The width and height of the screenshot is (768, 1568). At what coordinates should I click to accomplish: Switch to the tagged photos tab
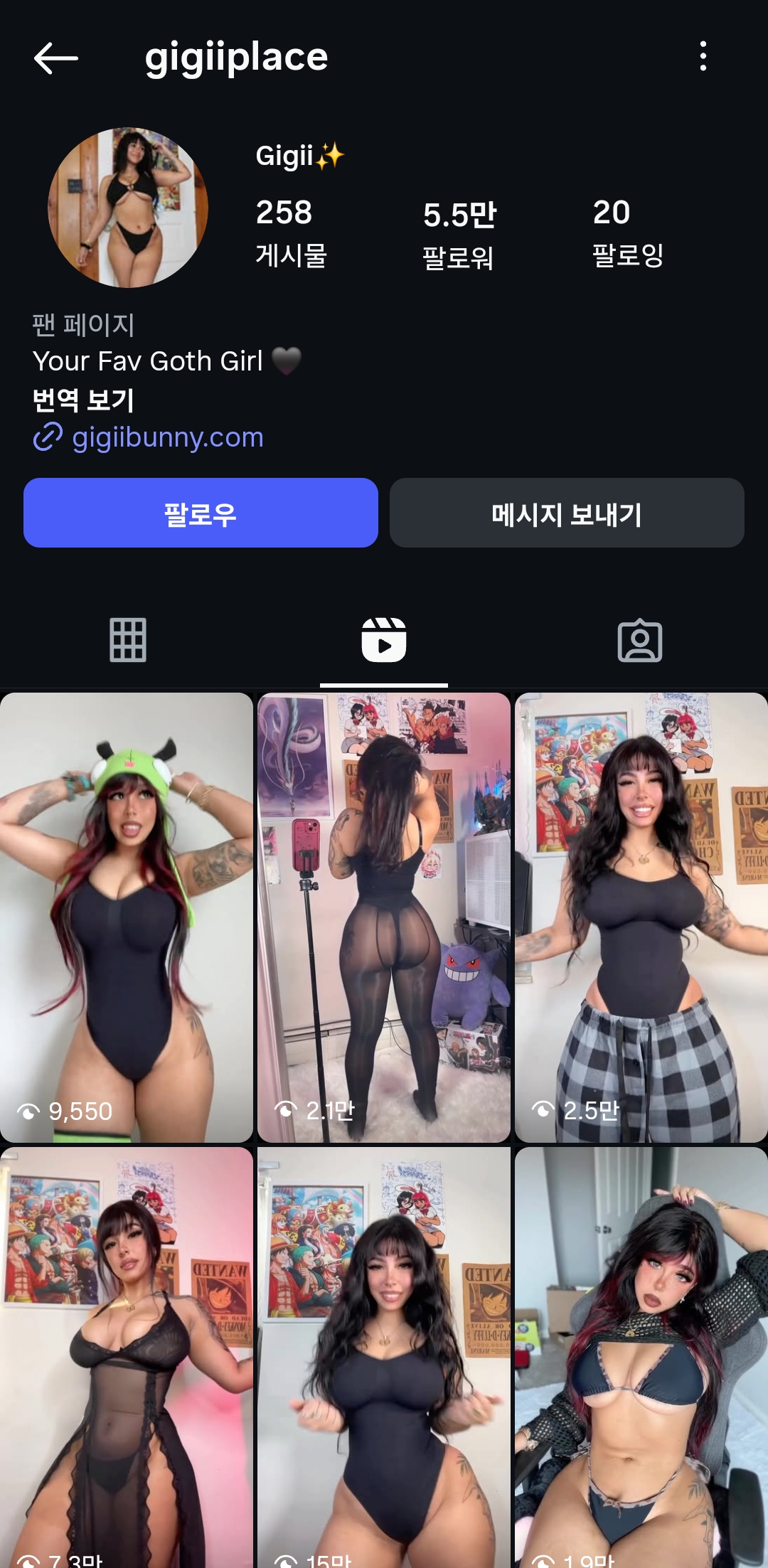pyautogui.click(x=640, y=640)
